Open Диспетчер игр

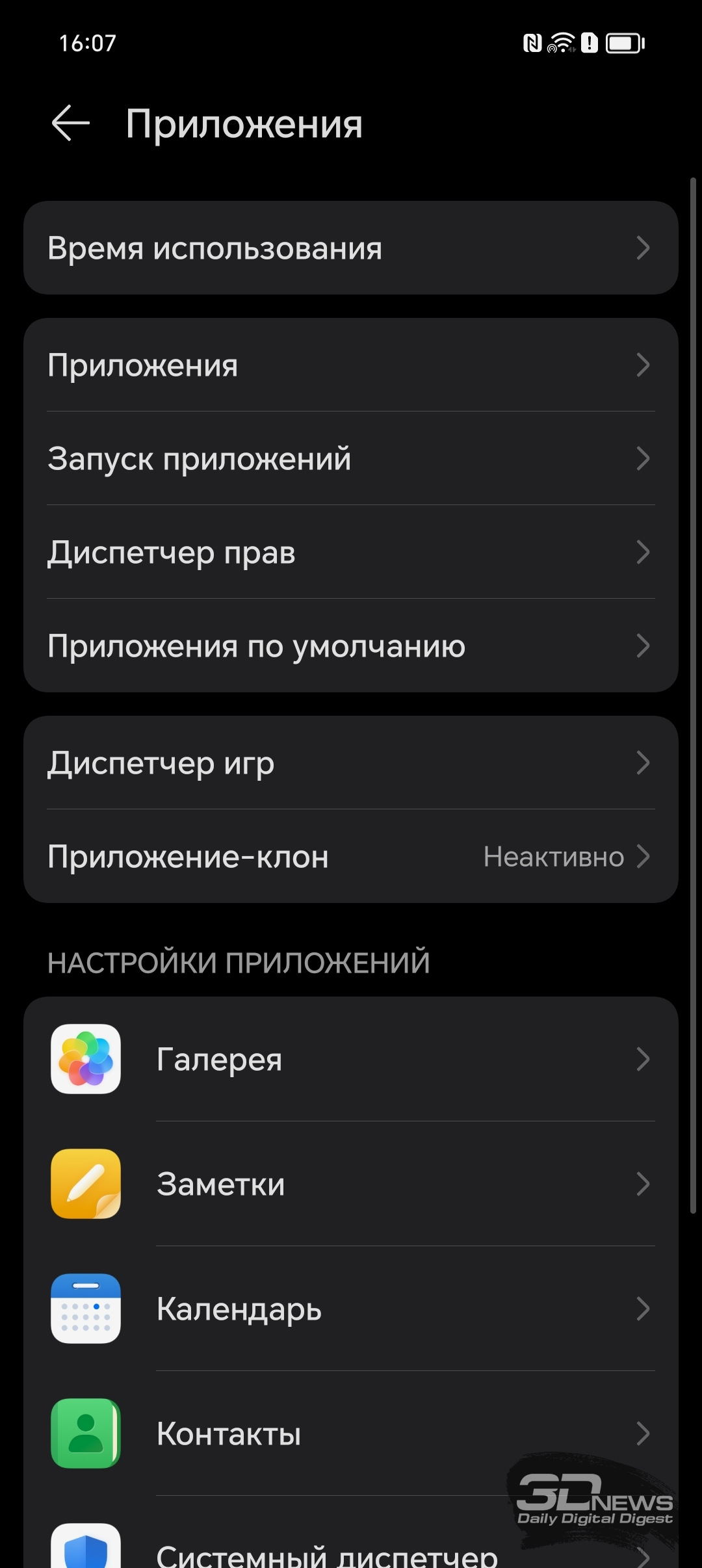click(x=351, y=763)
